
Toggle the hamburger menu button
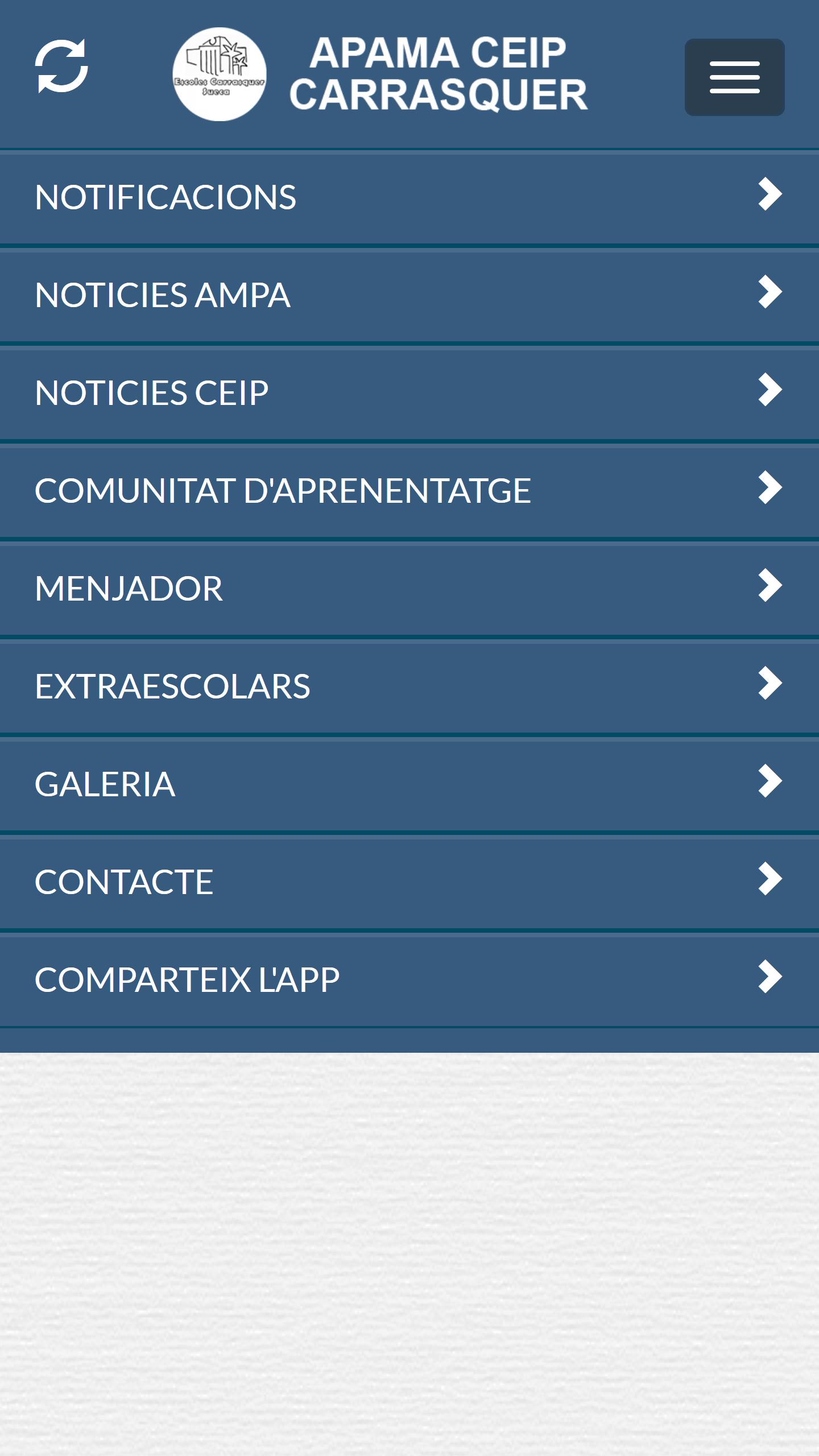coord(734,77)
